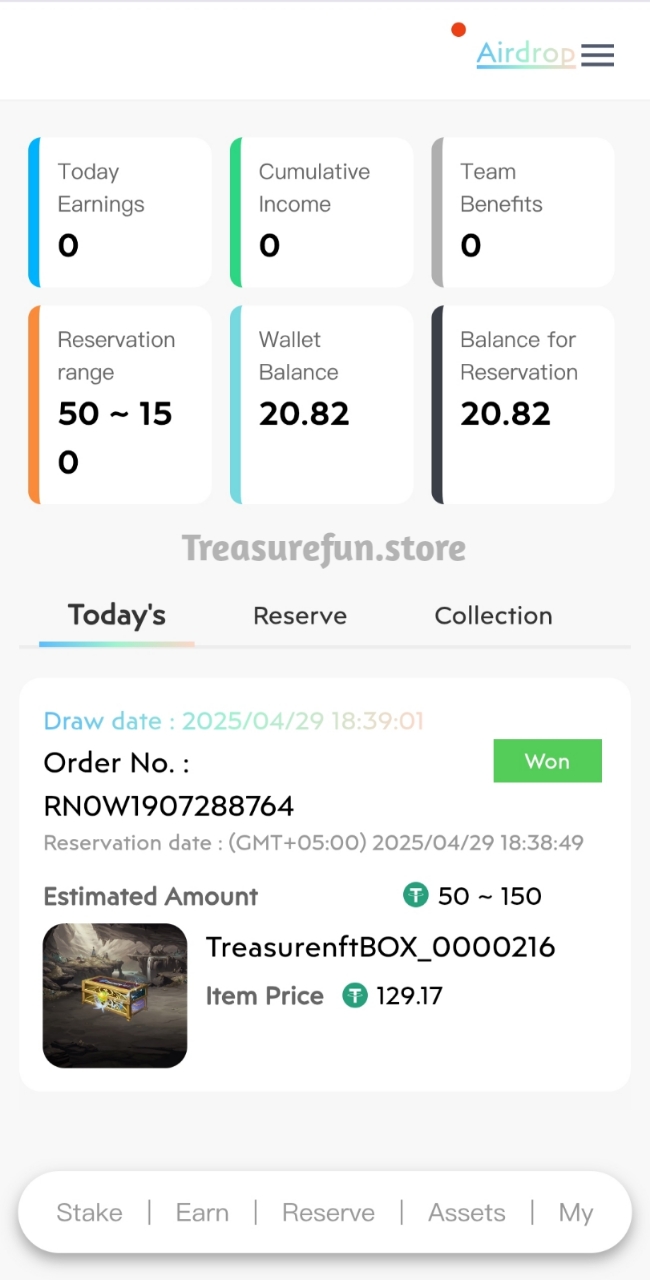
Task: Go to Assets in bottom navigation
Action: point(466,1212)
